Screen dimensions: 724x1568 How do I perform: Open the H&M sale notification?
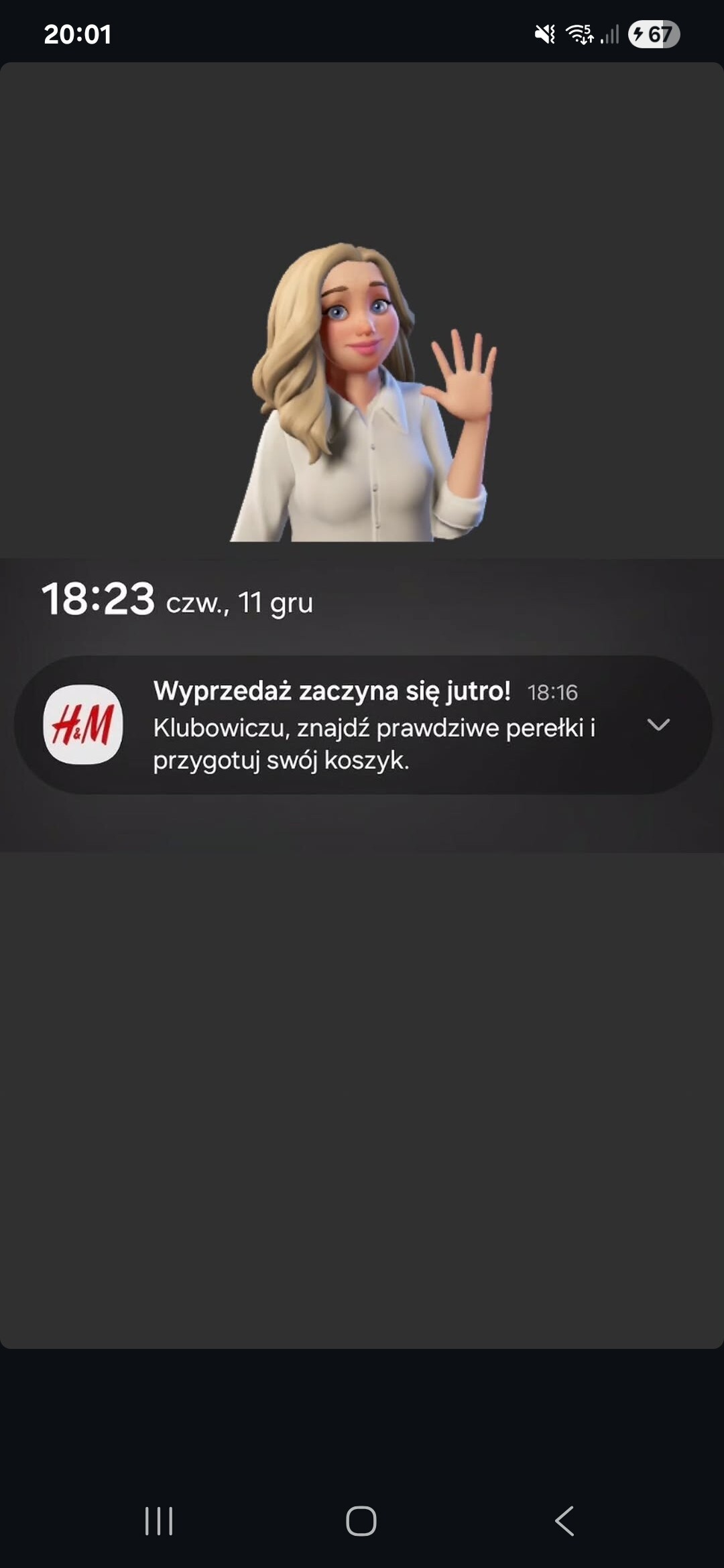[375, 726]
